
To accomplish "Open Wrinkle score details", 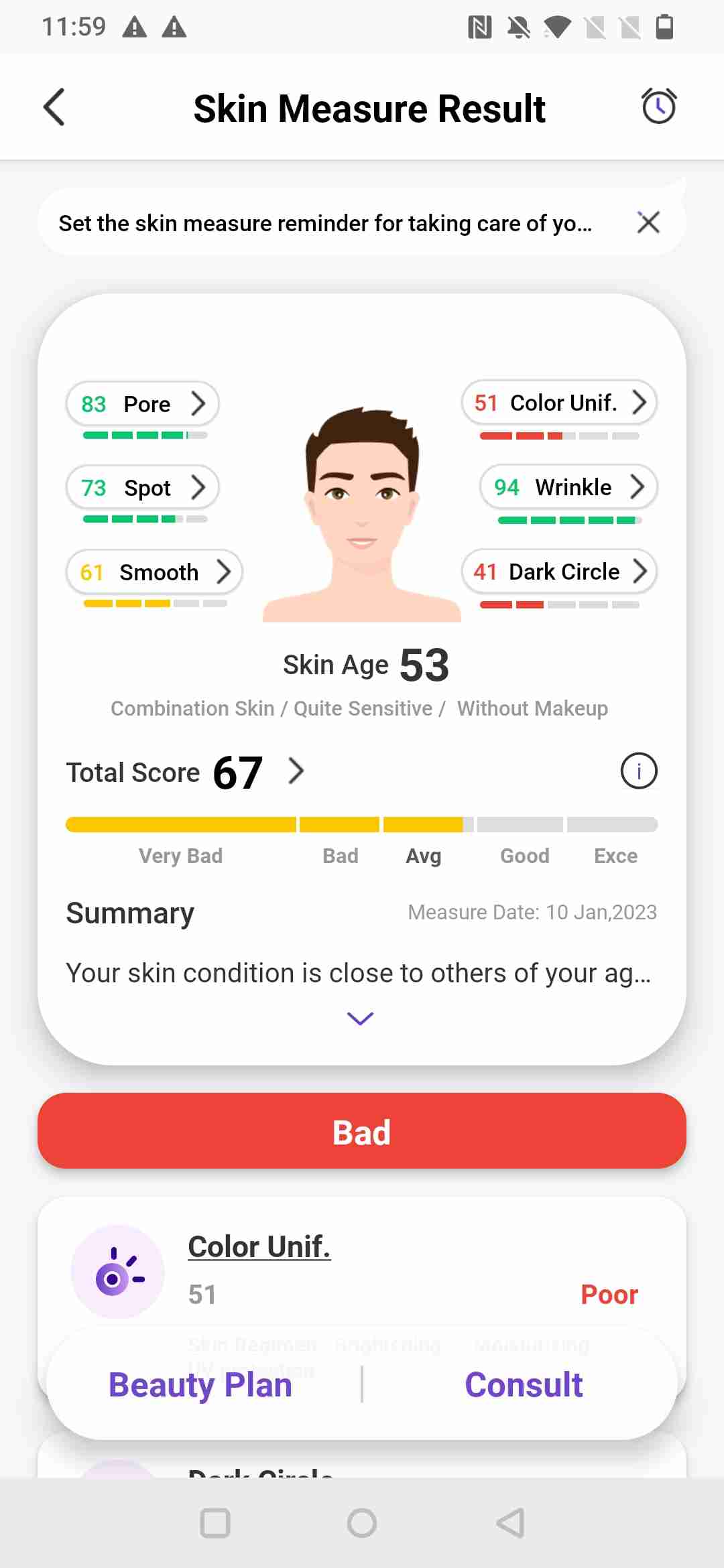I will [x=568, y=487].
